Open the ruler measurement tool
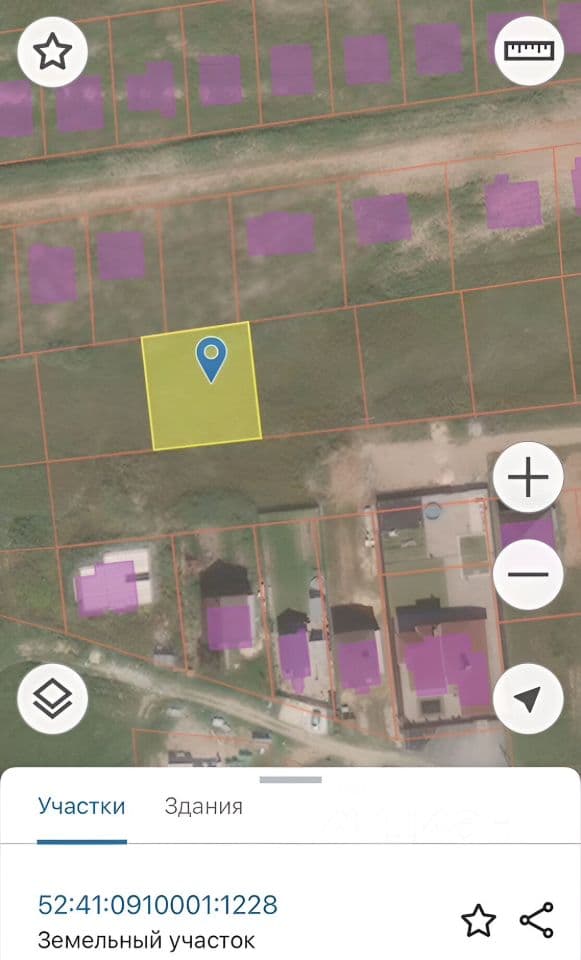The image size is (581, 960). click(x=529, y=50)
